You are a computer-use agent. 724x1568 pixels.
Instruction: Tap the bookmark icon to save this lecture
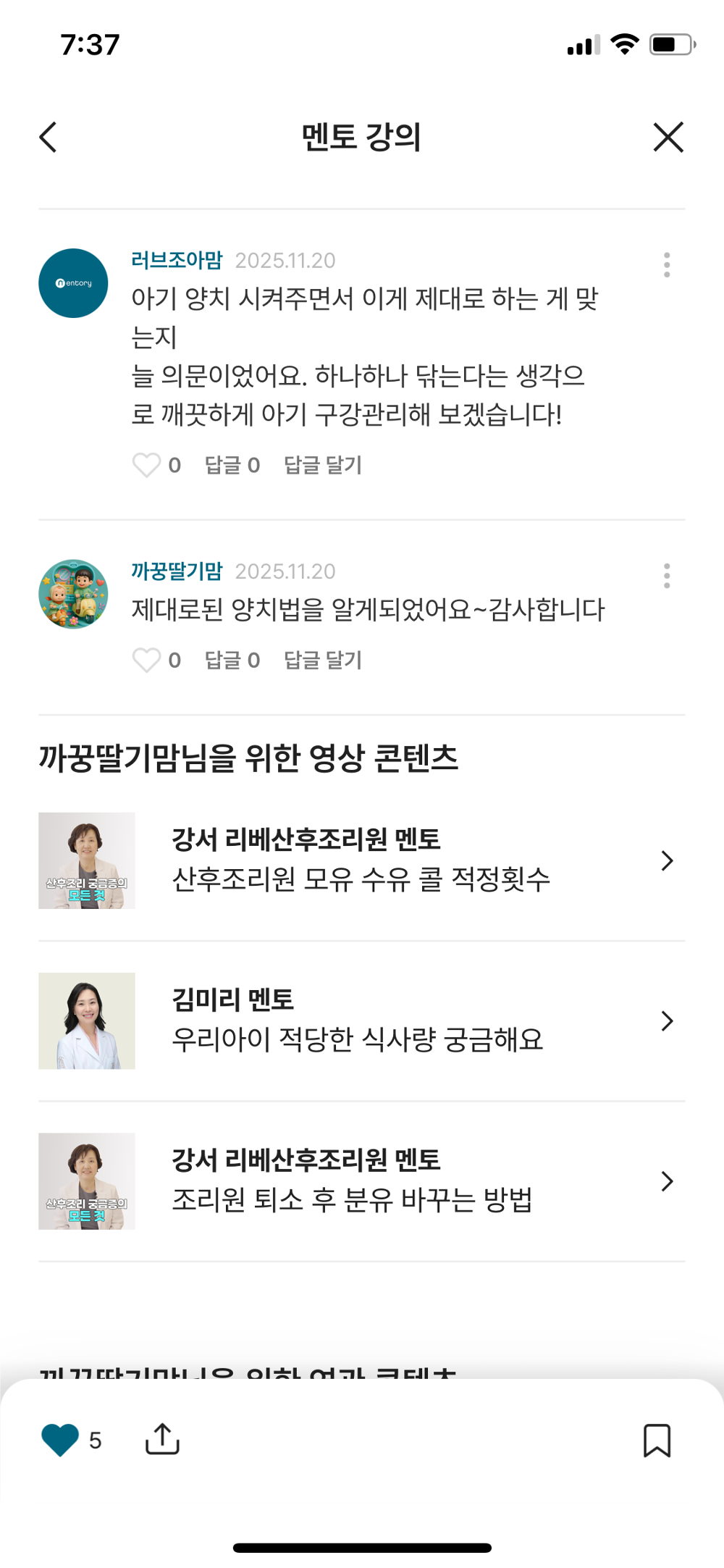(657, 1438)
